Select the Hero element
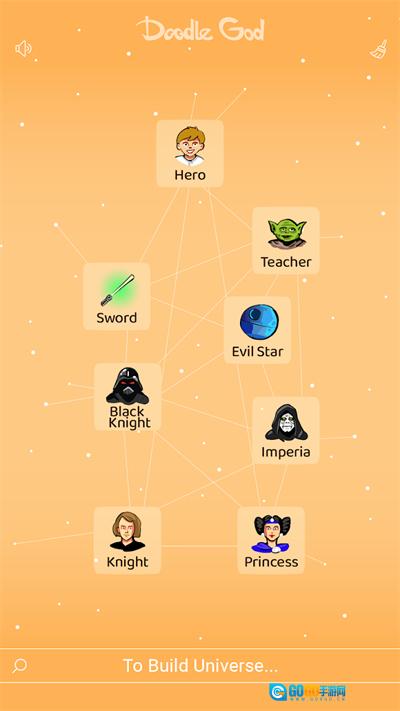Screen dimensions: 400x711 [x=190, y=153]
